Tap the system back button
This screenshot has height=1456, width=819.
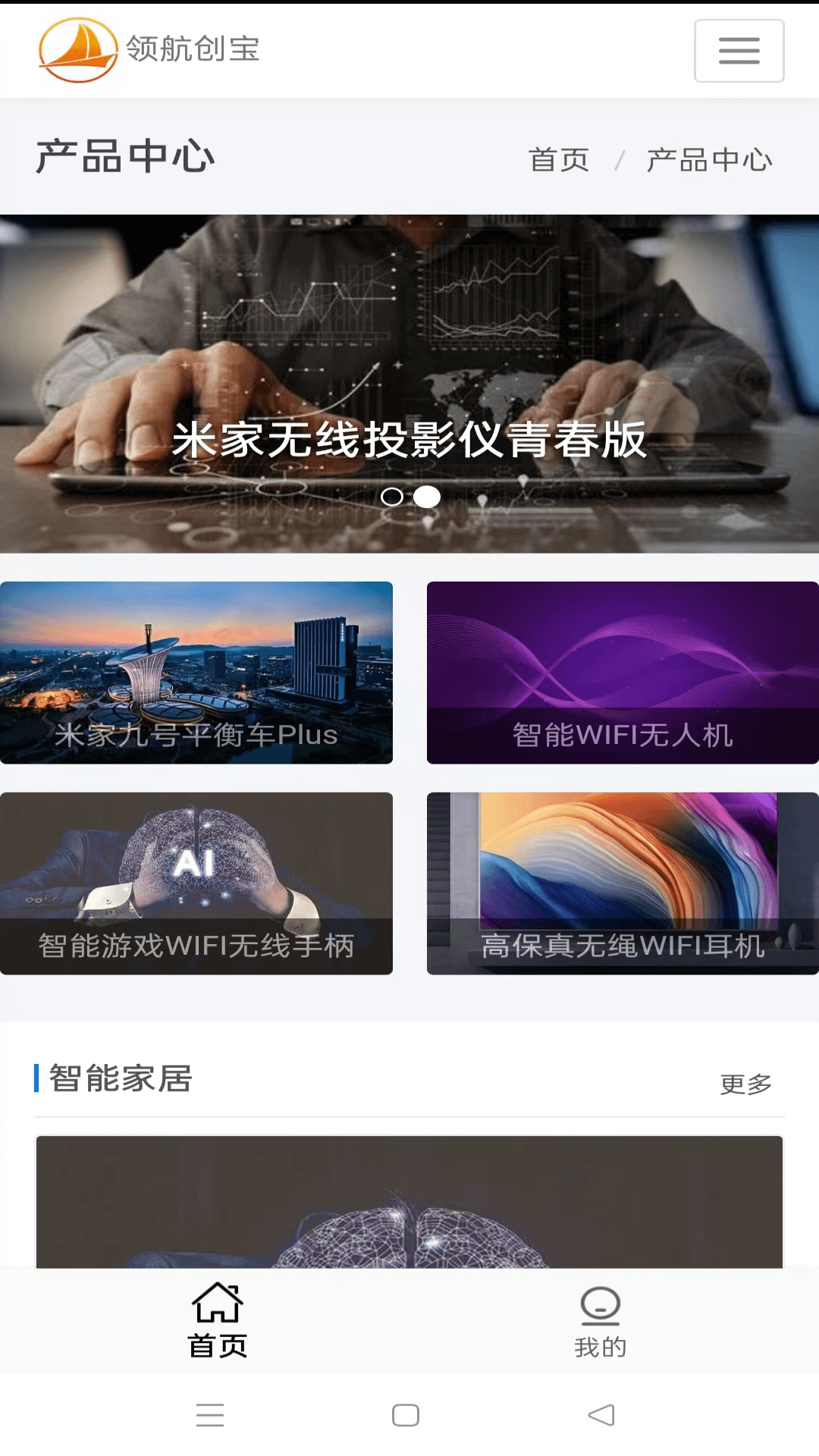[x=601, y=1415]
